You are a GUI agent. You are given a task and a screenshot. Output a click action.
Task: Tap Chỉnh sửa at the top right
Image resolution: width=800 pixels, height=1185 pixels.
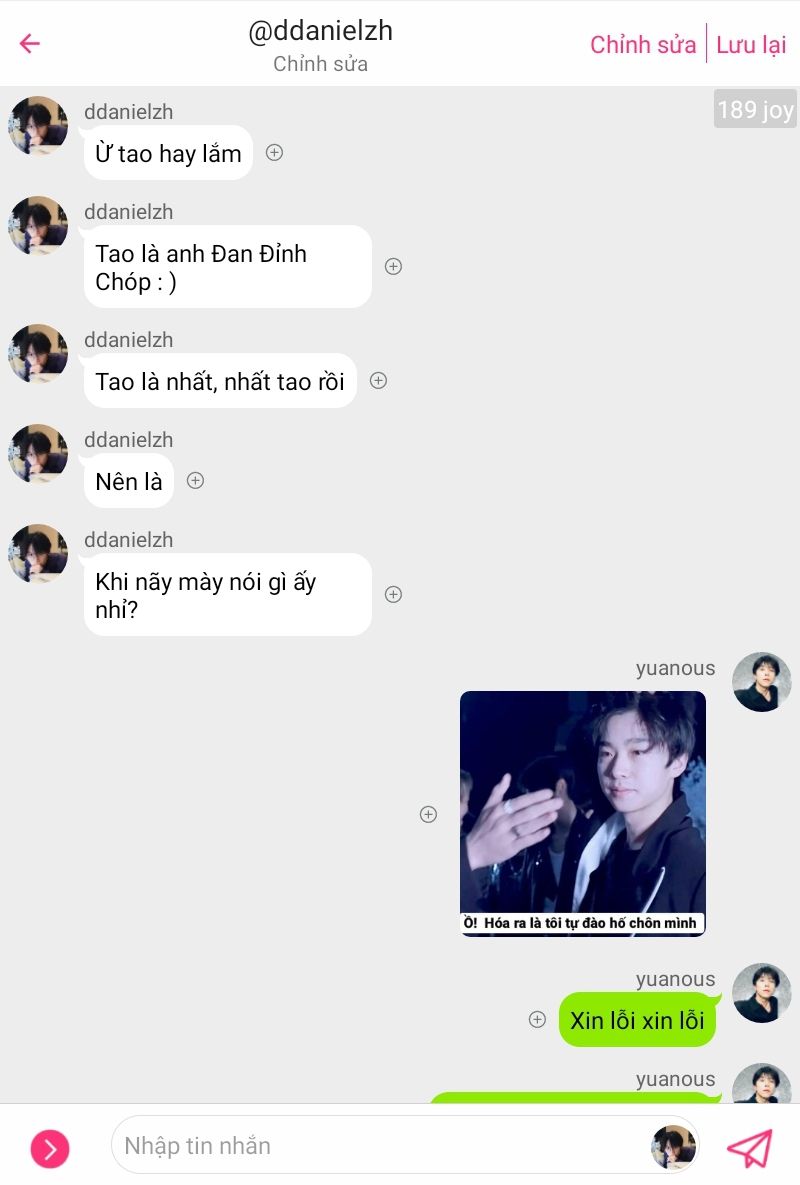pyautogui.click(x=642, y=44)
